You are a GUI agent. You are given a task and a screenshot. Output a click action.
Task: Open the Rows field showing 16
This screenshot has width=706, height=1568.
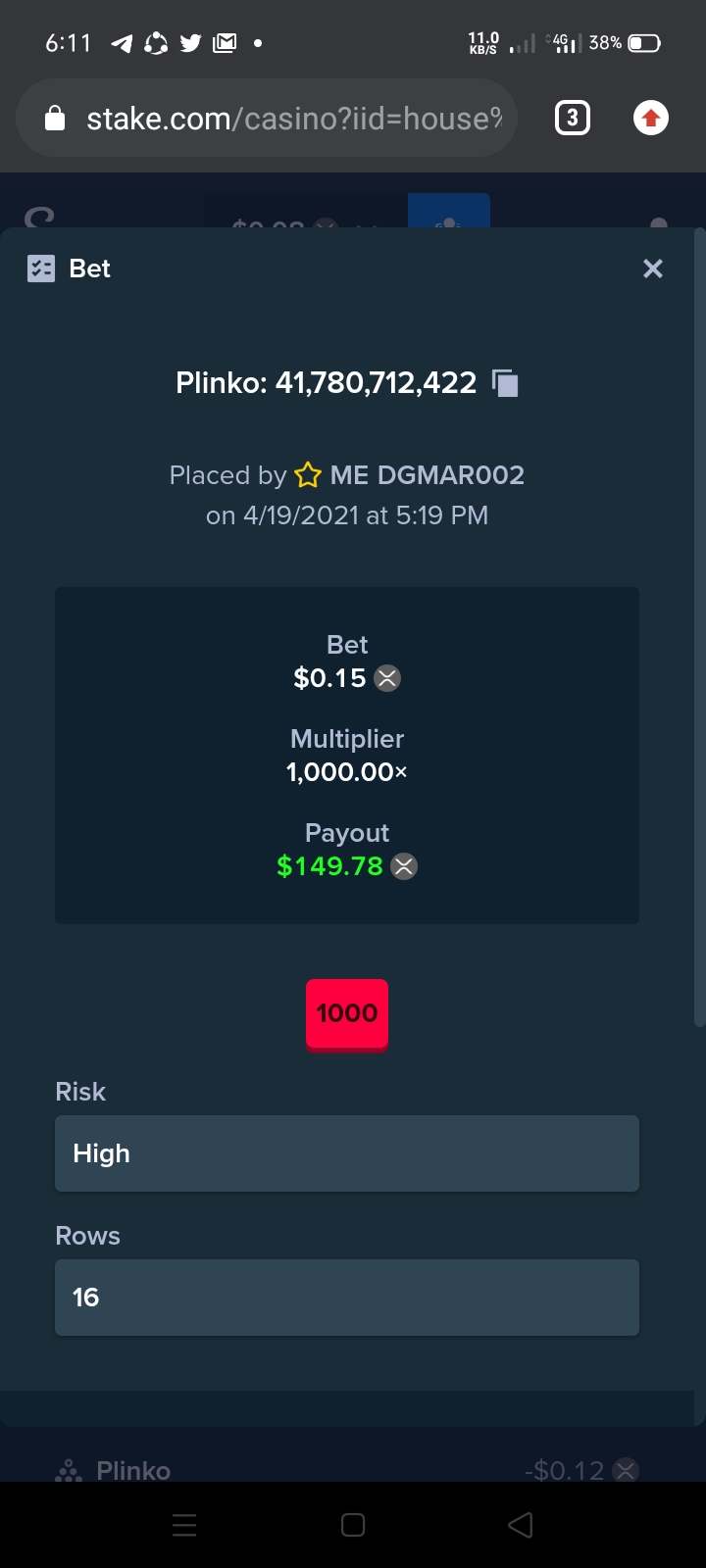(347, 1298)
